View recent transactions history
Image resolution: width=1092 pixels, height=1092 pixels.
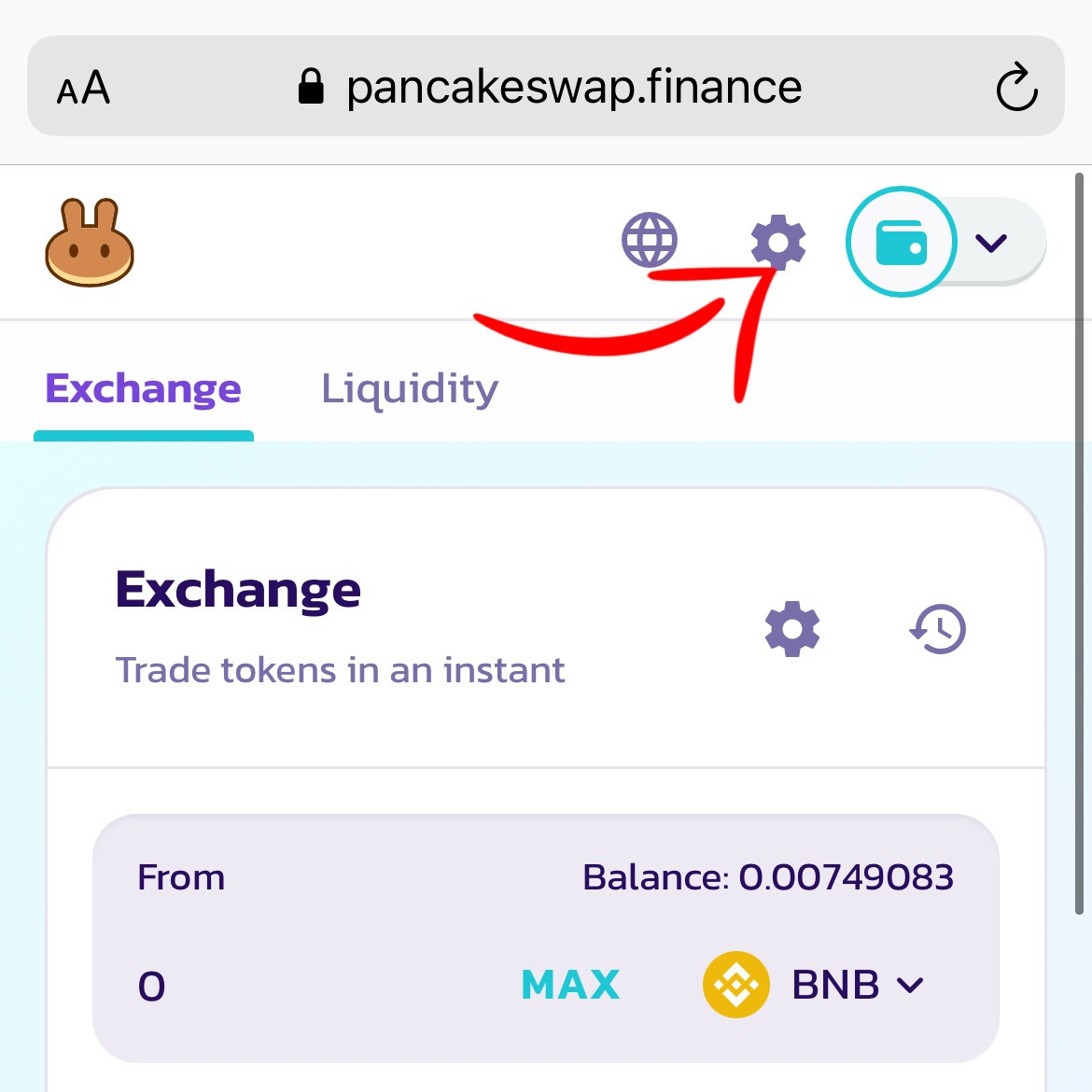[938, 628]
